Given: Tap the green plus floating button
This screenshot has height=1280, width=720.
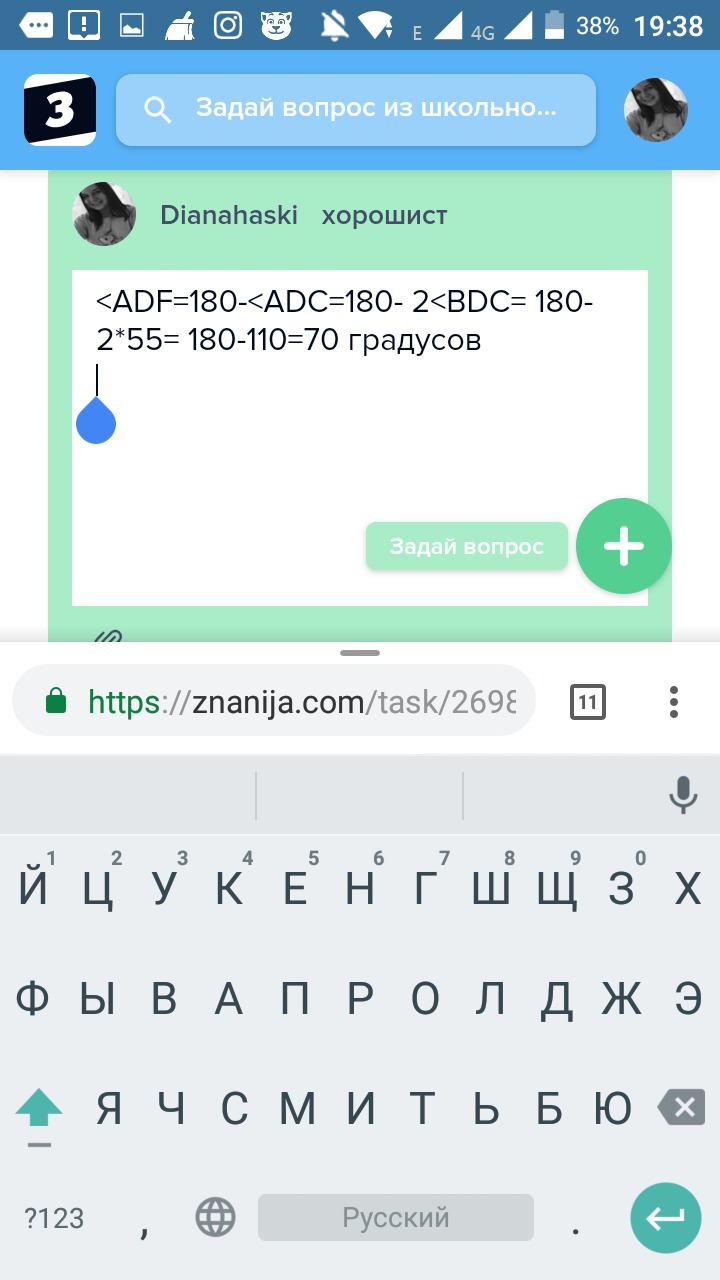Looking at the screenshot, I should [623, 546].
